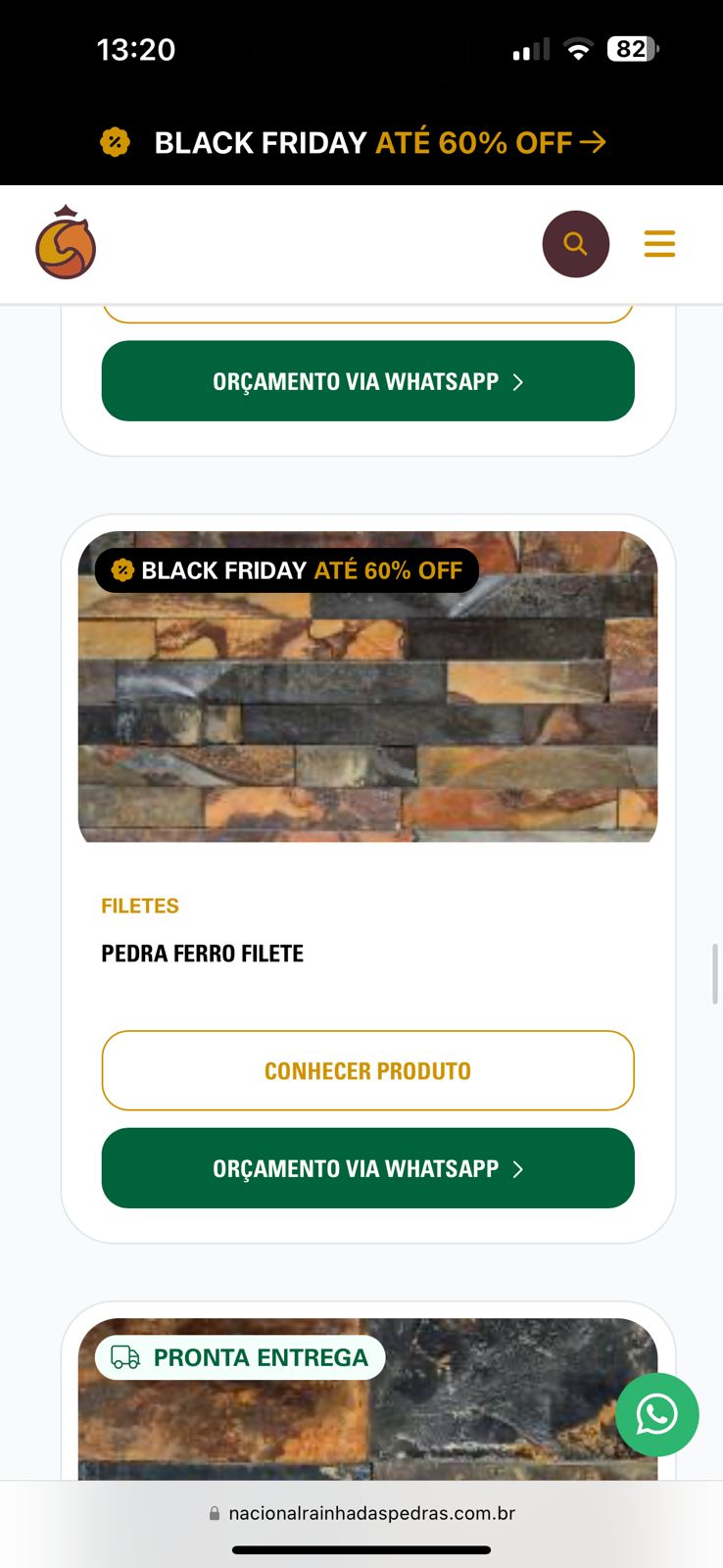This screenshot has width=723, height=1568.
Task: Tap the browser address bar URL
Action: coord(370,1513)
